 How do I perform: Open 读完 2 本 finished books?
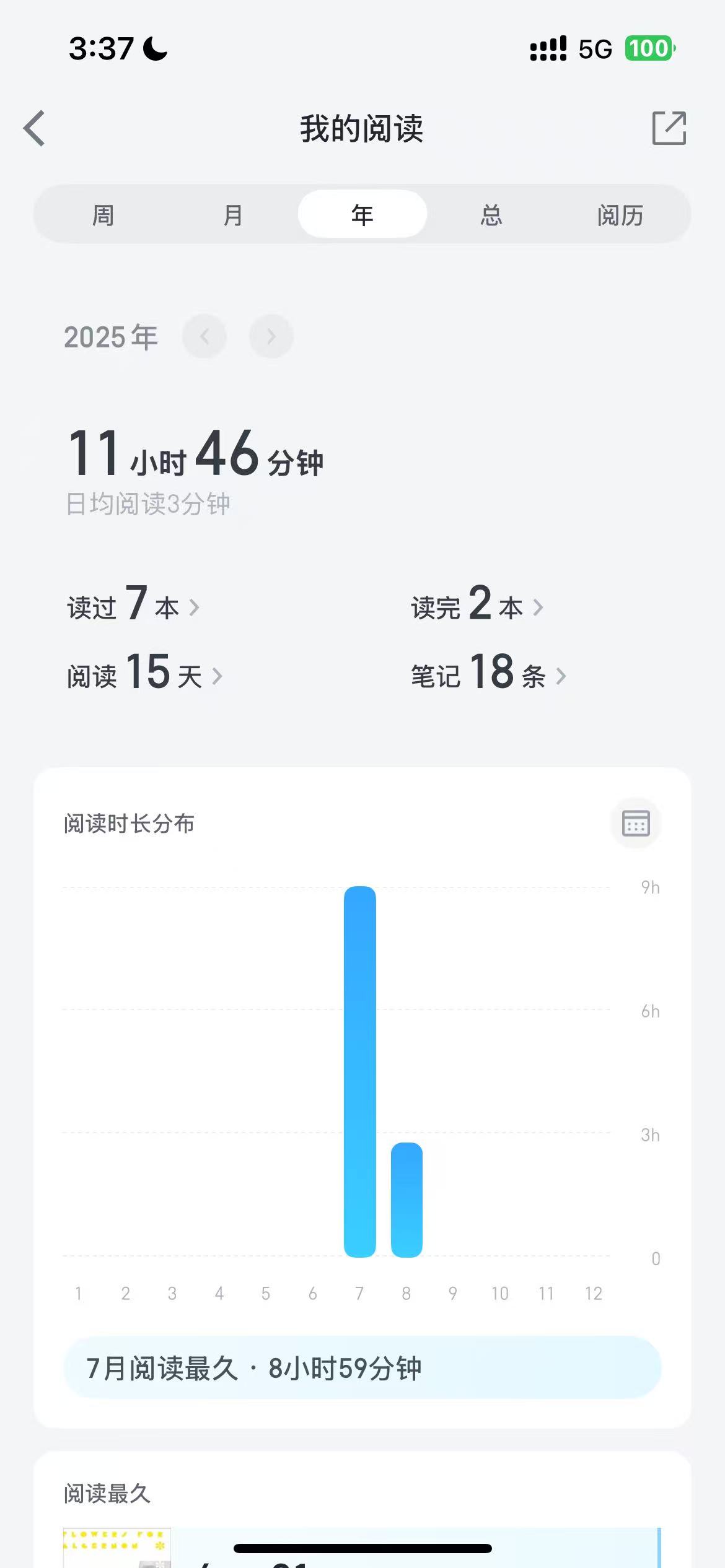click(477, 603)
